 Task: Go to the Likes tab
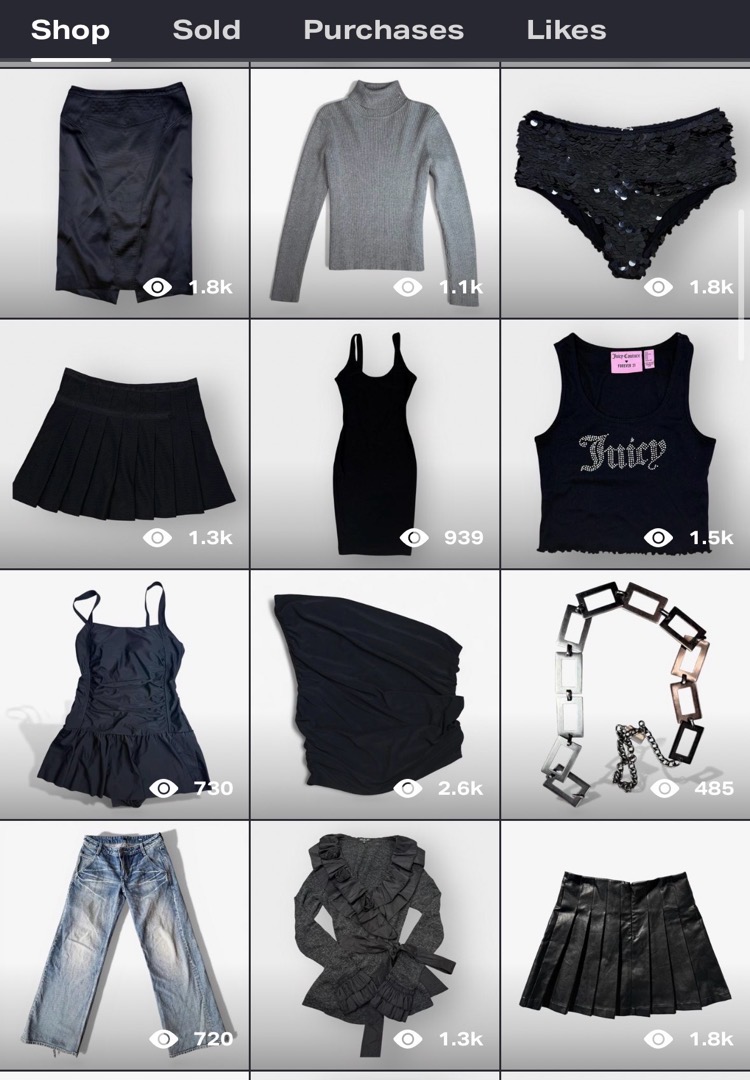click(x=566, y=30)
